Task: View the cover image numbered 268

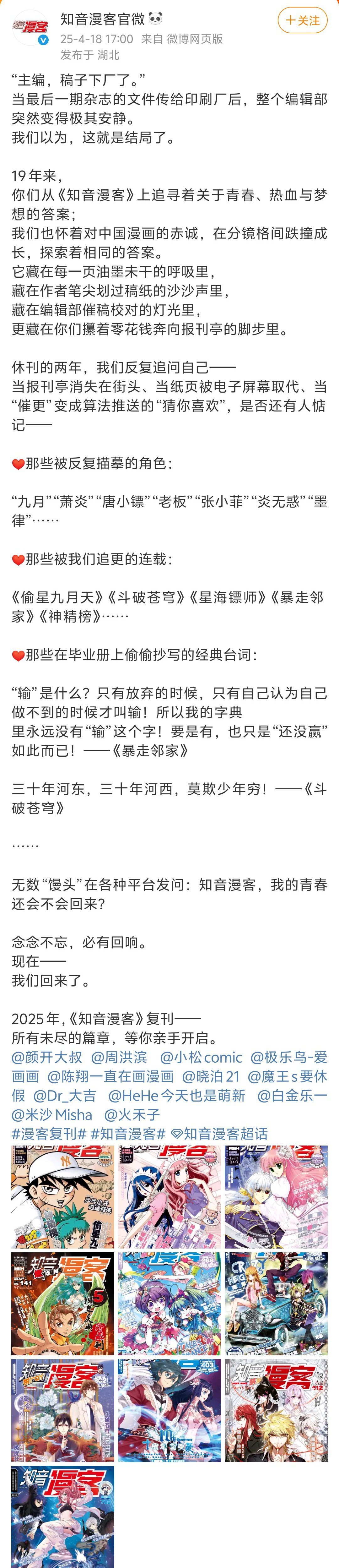Action: click(x=169, y=1303)
